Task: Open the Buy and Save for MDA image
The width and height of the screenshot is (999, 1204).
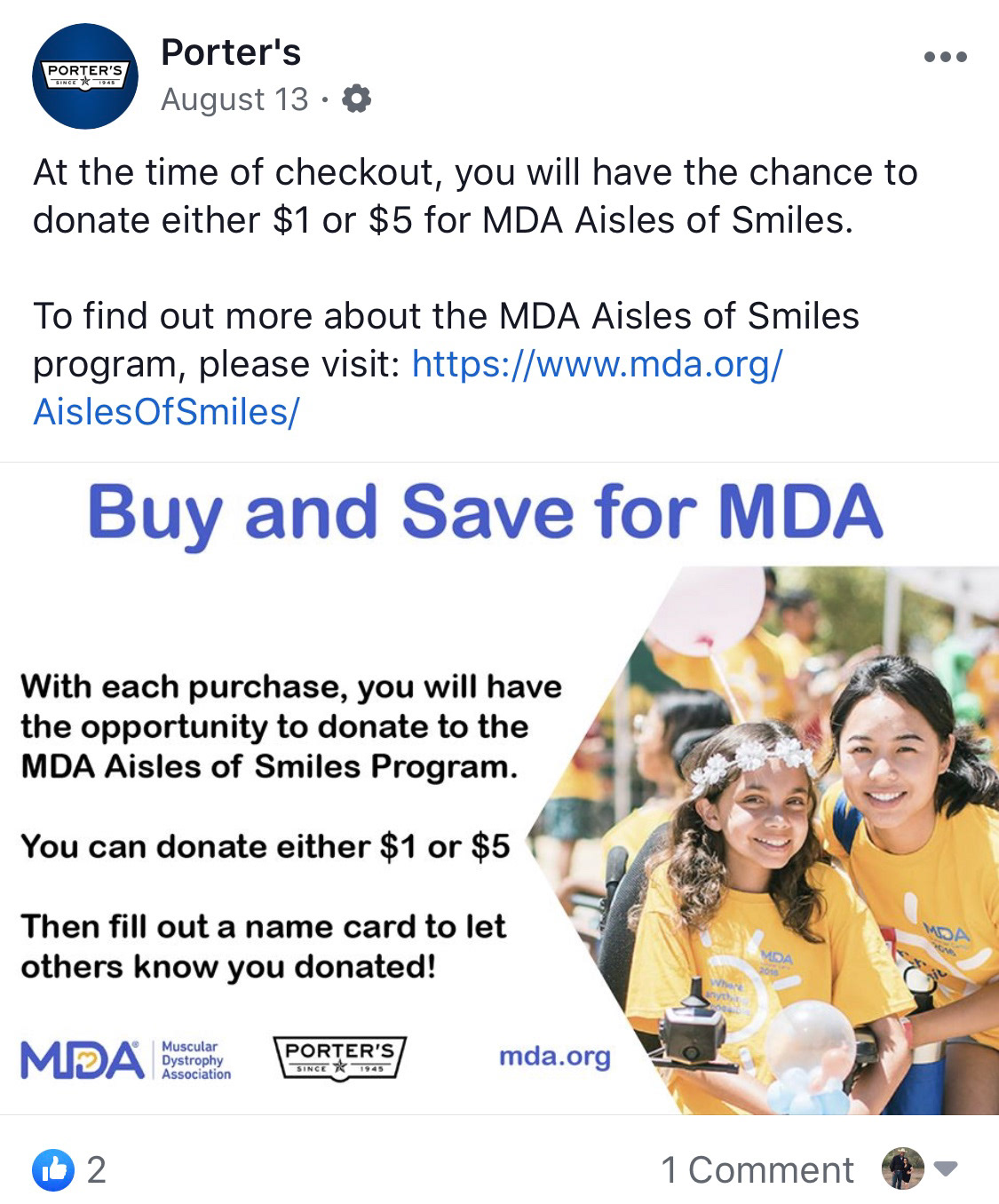Action: [499, 788]
